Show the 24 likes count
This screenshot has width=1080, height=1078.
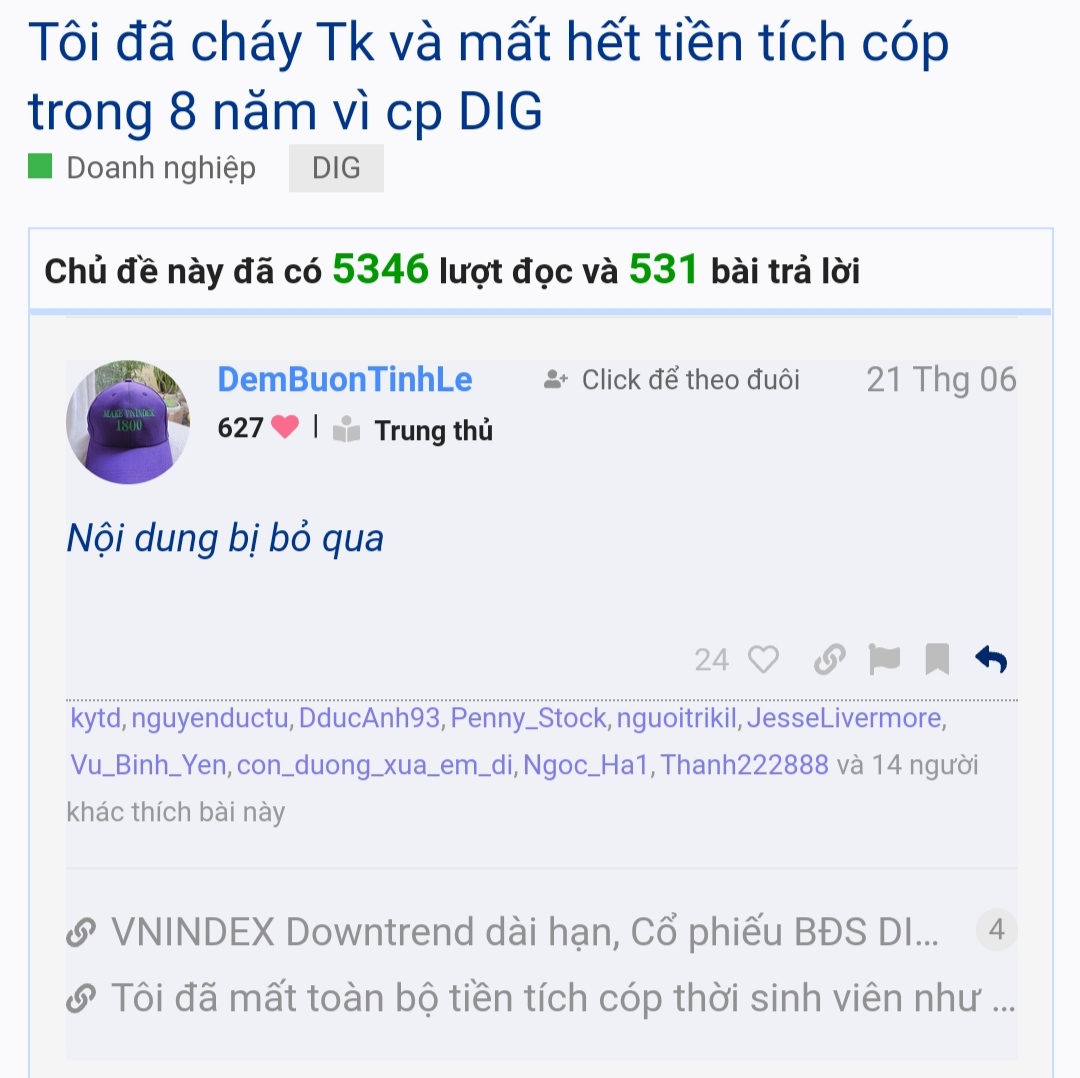(x=711, y=660)
